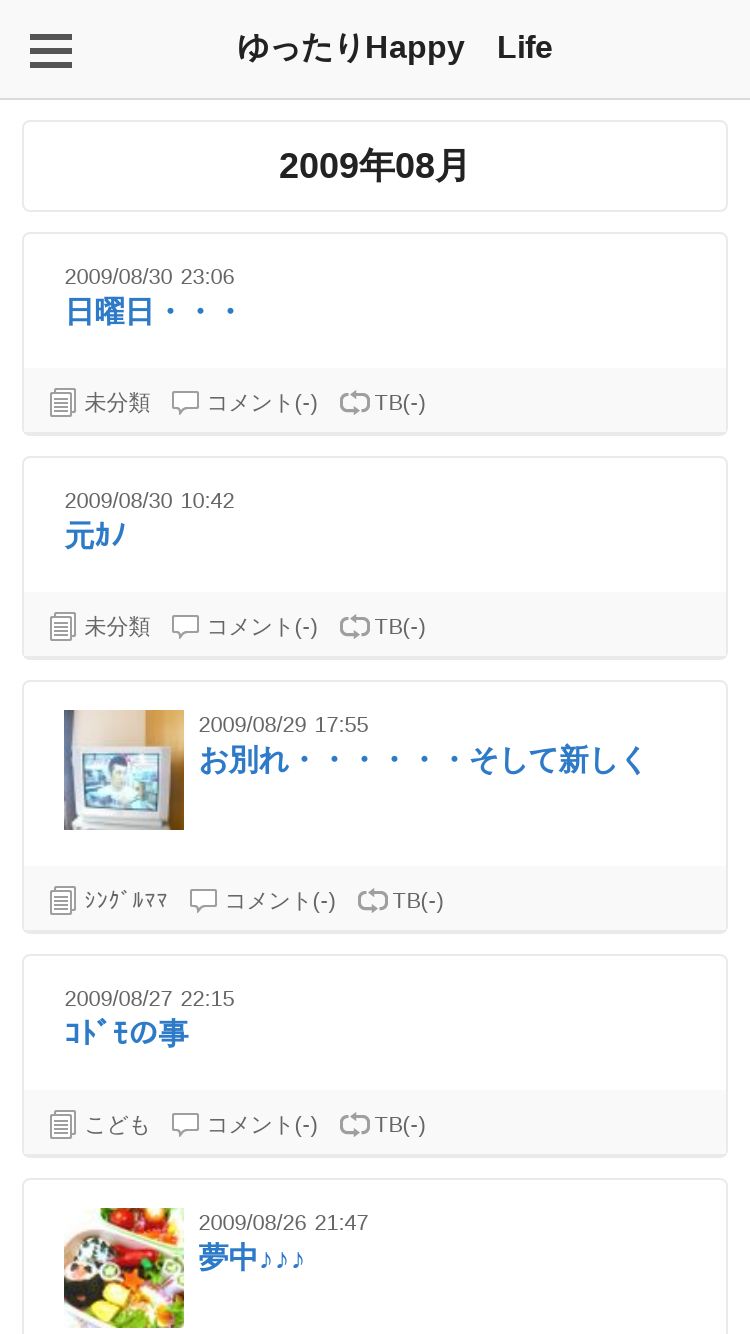The image size is (750, 1334).
Task: Open the post titled 元カノ
Action: coord(96,536)
